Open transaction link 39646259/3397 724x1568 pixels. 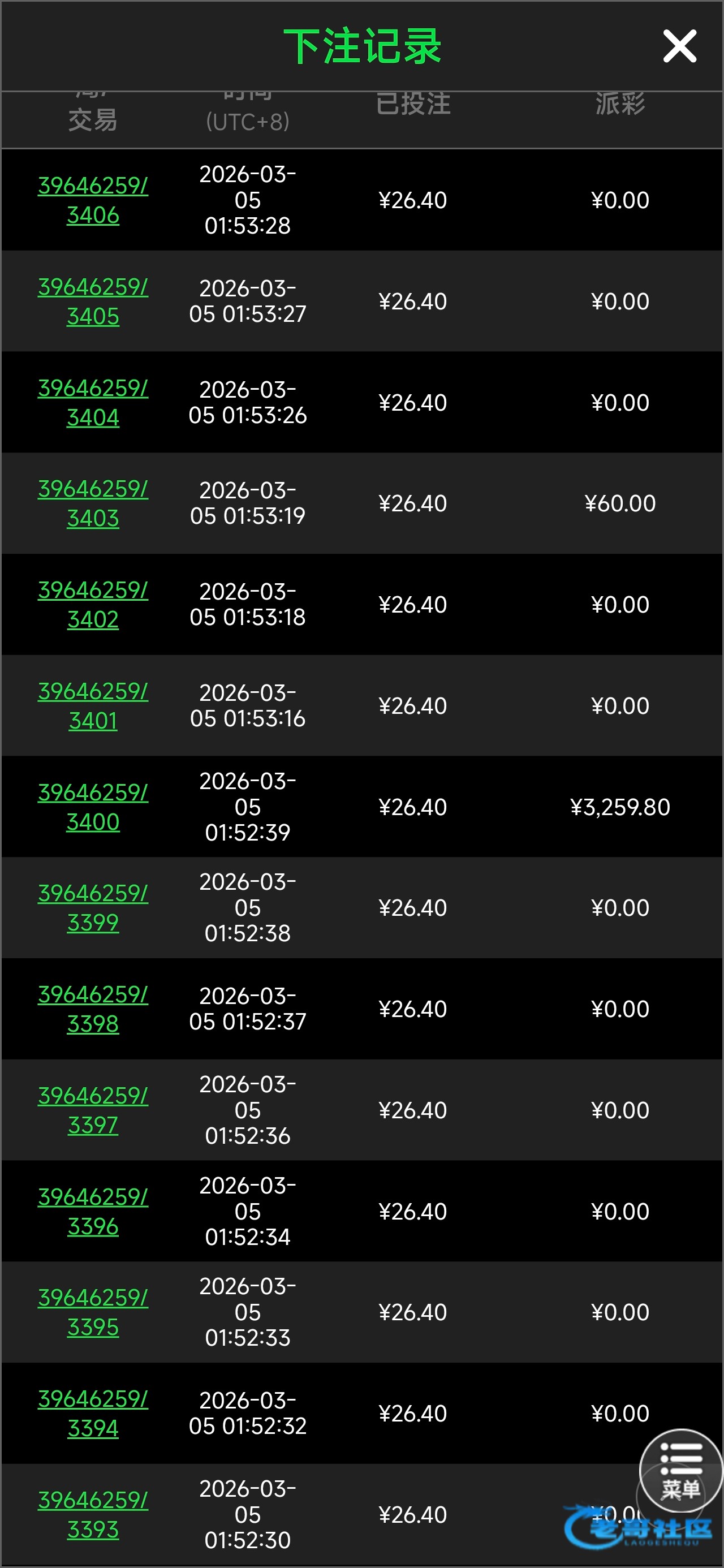click(x=93, y=1110)
